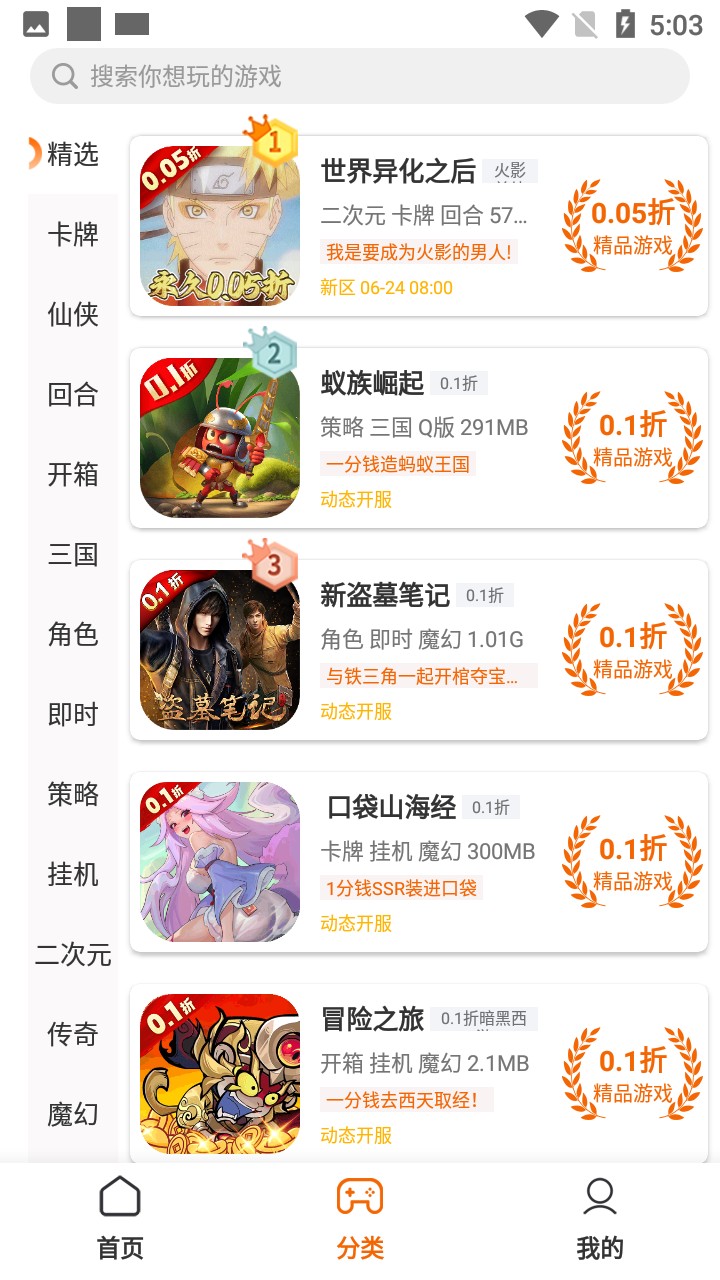The width and height of the screenshot is (720, 1280).
Task: Open the 新盗墓笔记 game card
Action: click(419, 650)
